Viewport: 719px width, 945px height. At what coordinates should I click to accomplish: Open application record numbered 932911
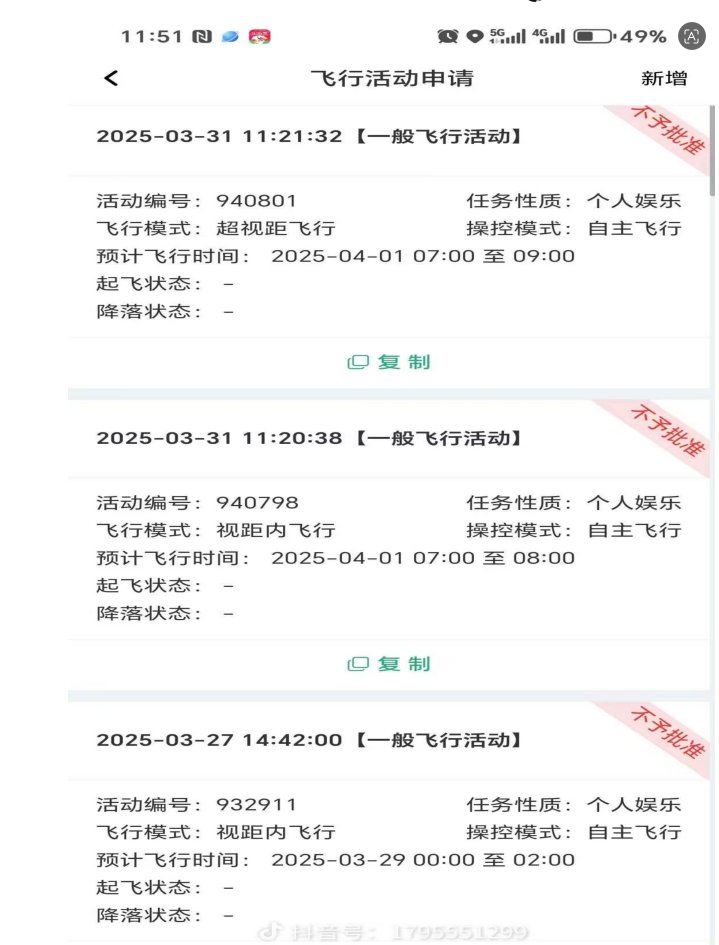388,858
